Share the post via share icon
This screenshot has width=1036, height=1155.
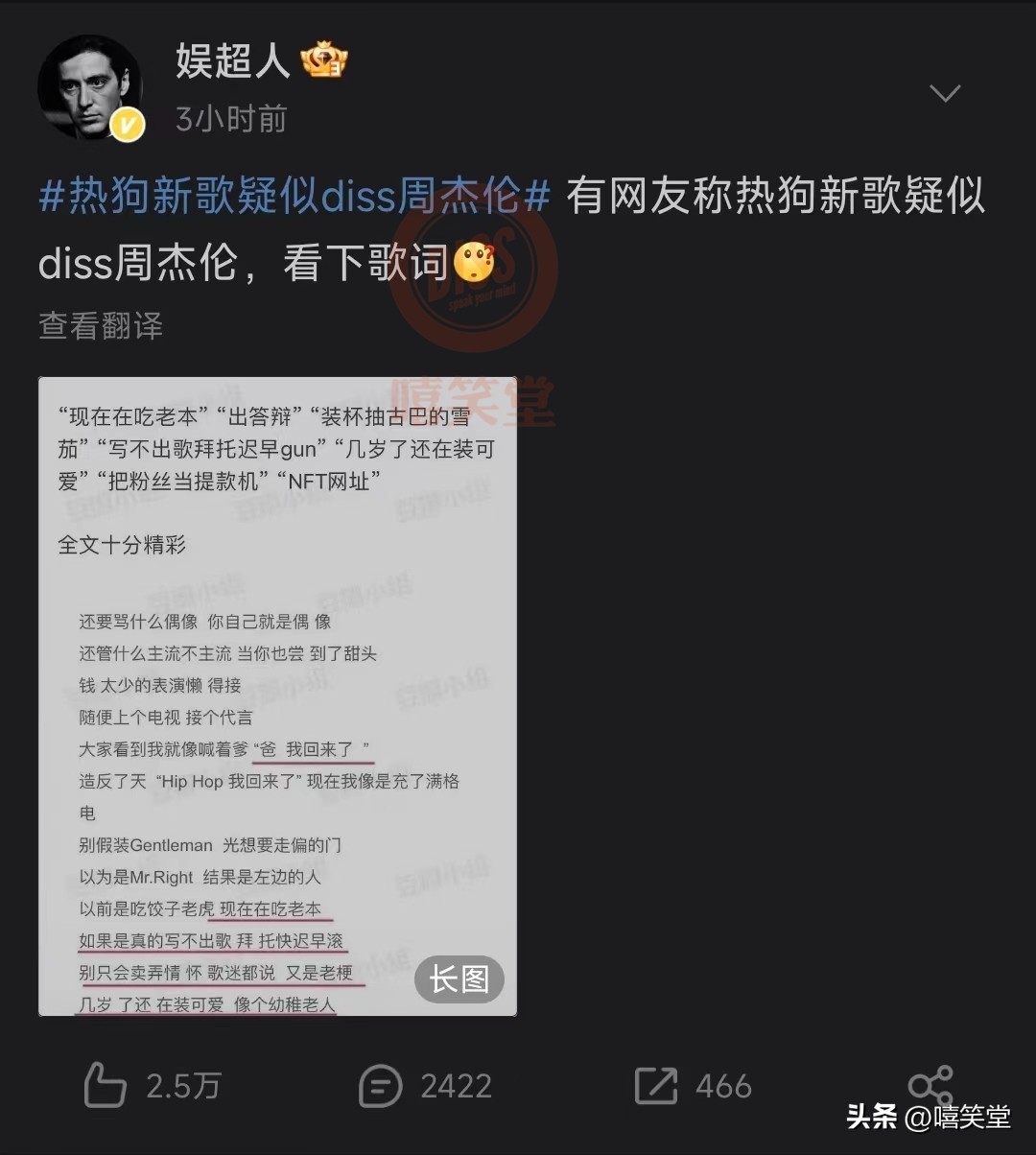(930, 1086)
